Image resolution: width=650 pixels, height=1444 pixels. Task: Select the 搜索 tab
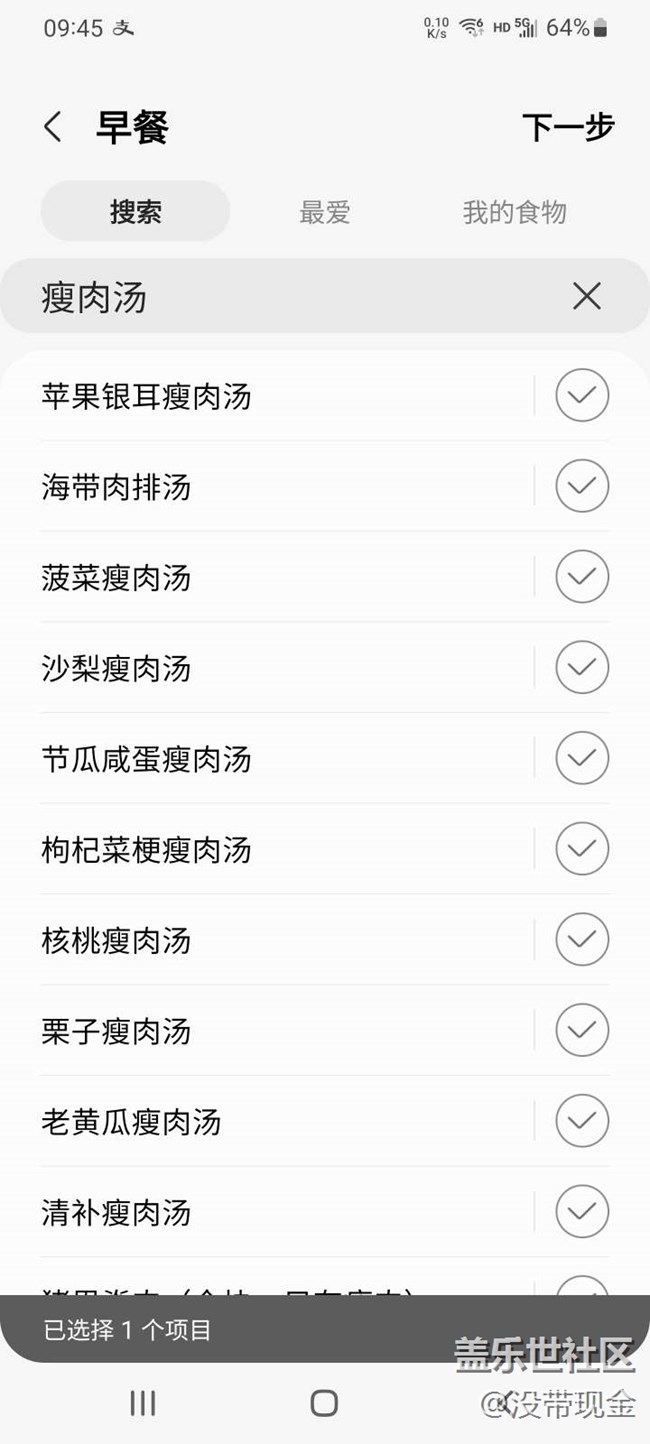coord(135,212)
